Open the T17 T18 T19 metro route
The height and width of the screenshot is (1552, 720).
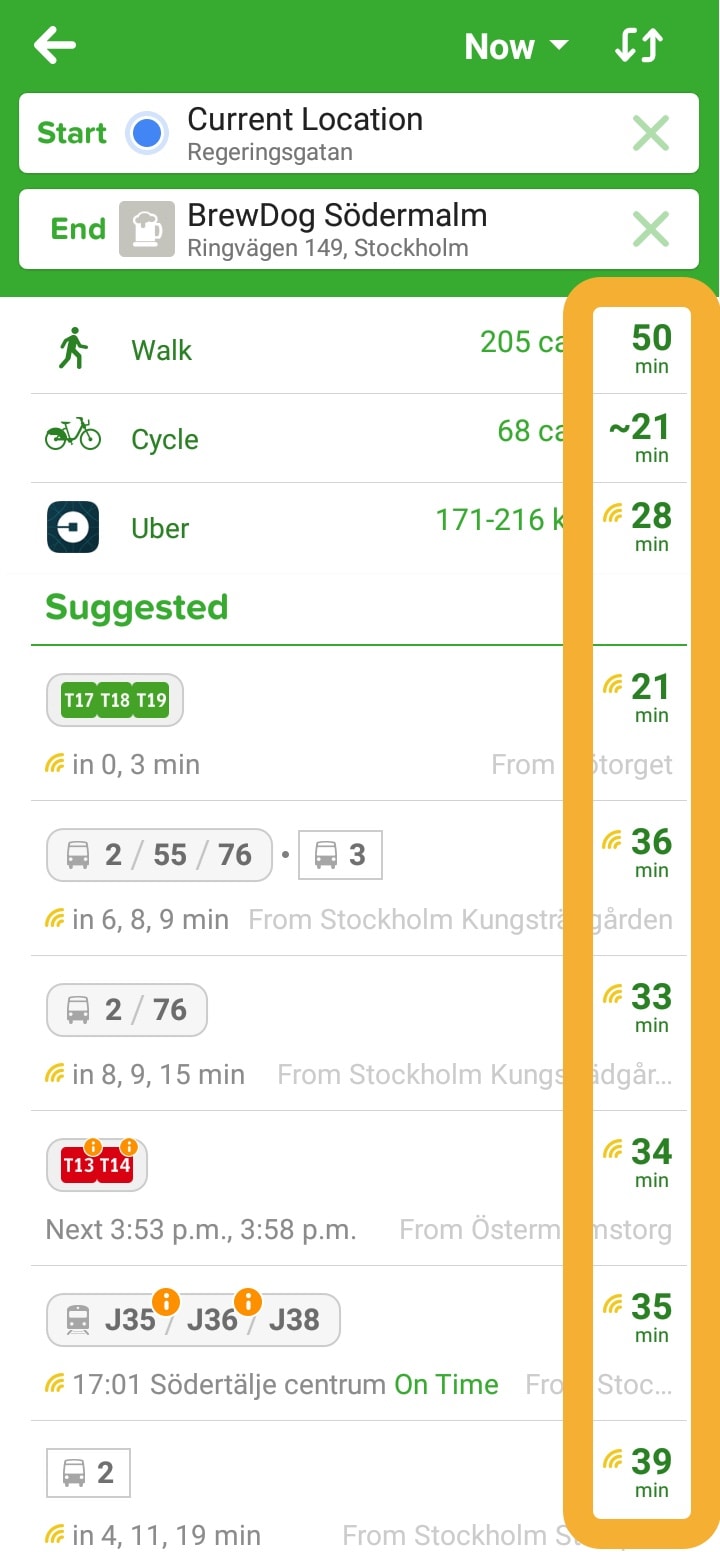(x=359, y=724)
